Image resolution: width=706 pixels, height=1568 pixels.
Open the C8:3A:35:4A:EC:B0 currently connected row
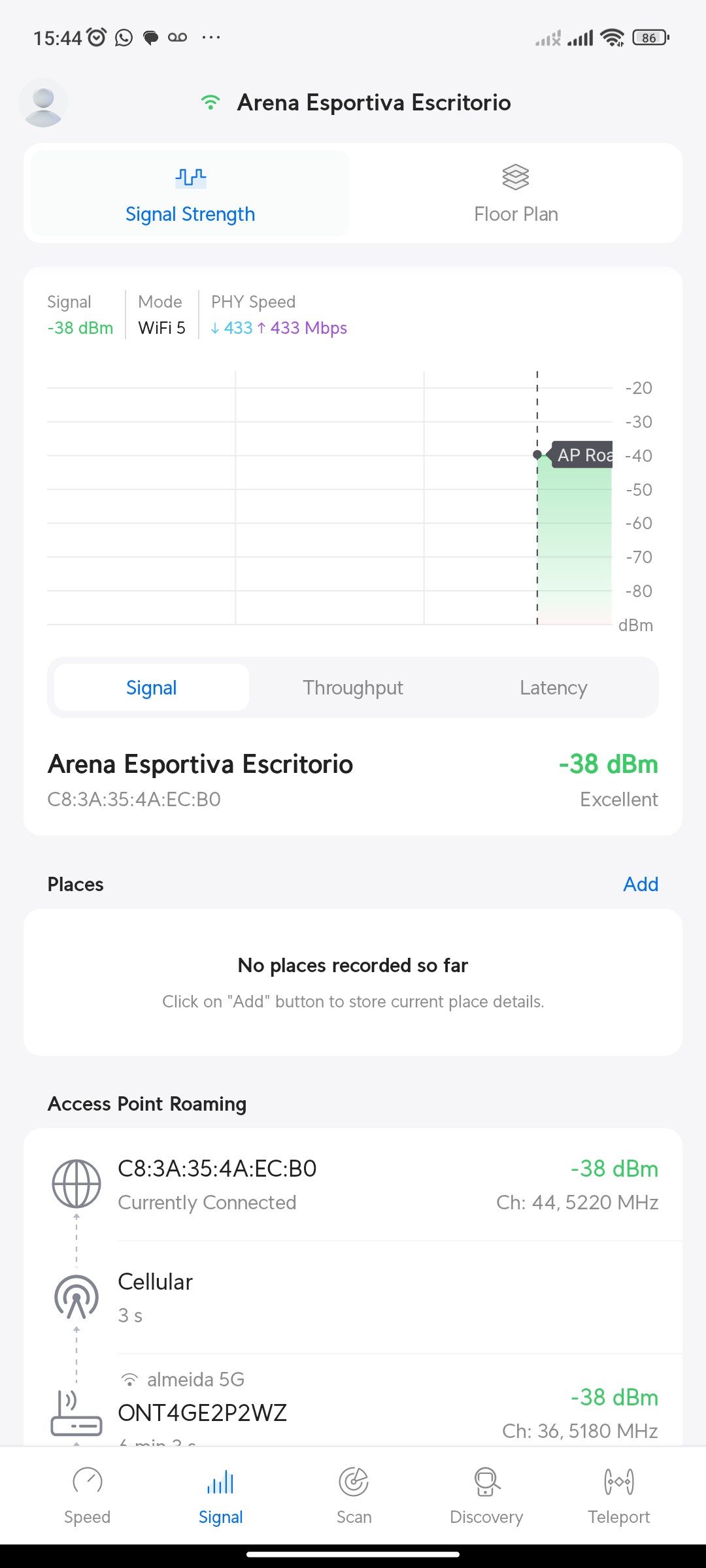[x=353, y=1184]
